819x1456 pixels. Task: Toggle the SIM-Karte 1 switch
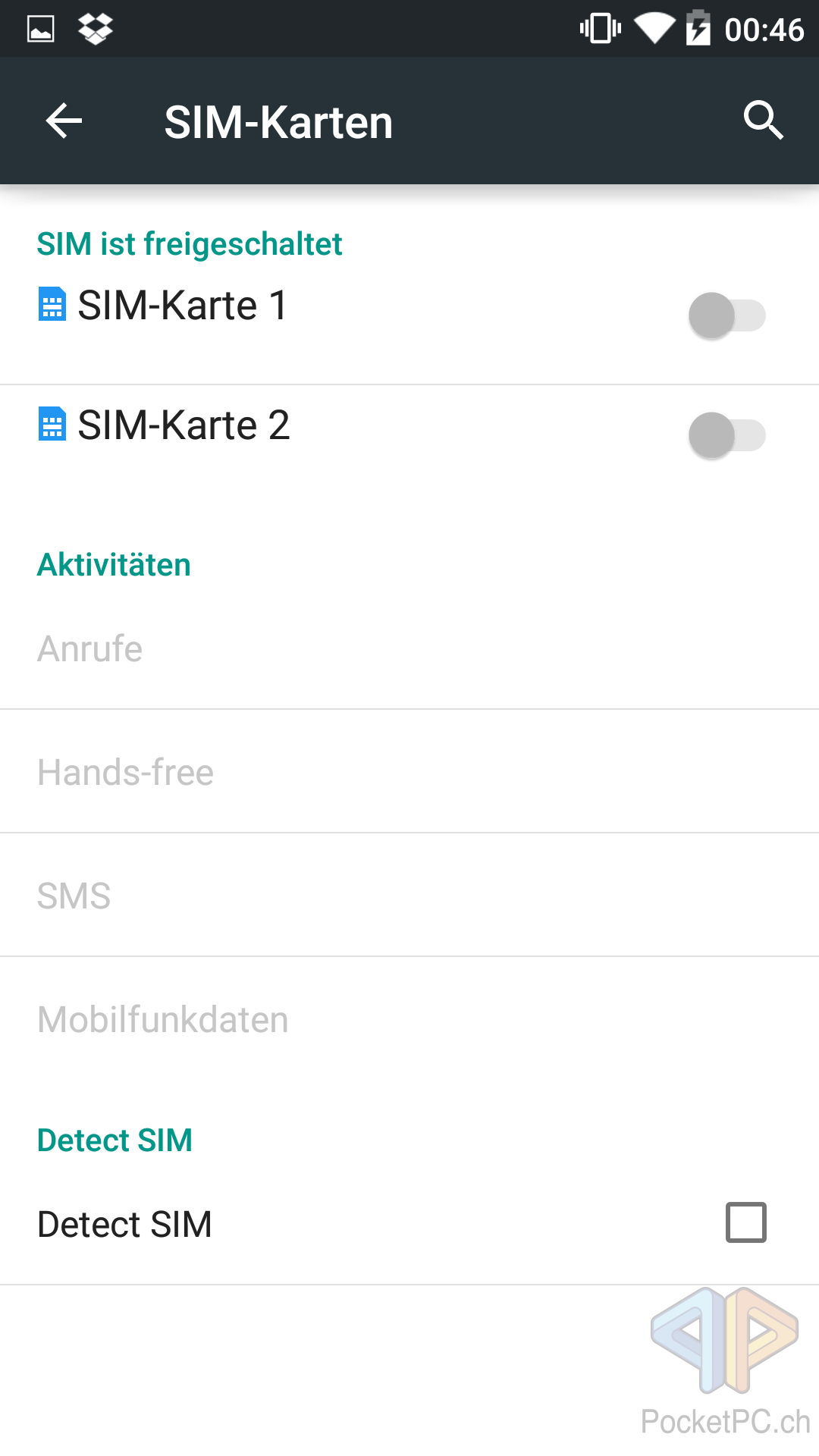[726, 315]
